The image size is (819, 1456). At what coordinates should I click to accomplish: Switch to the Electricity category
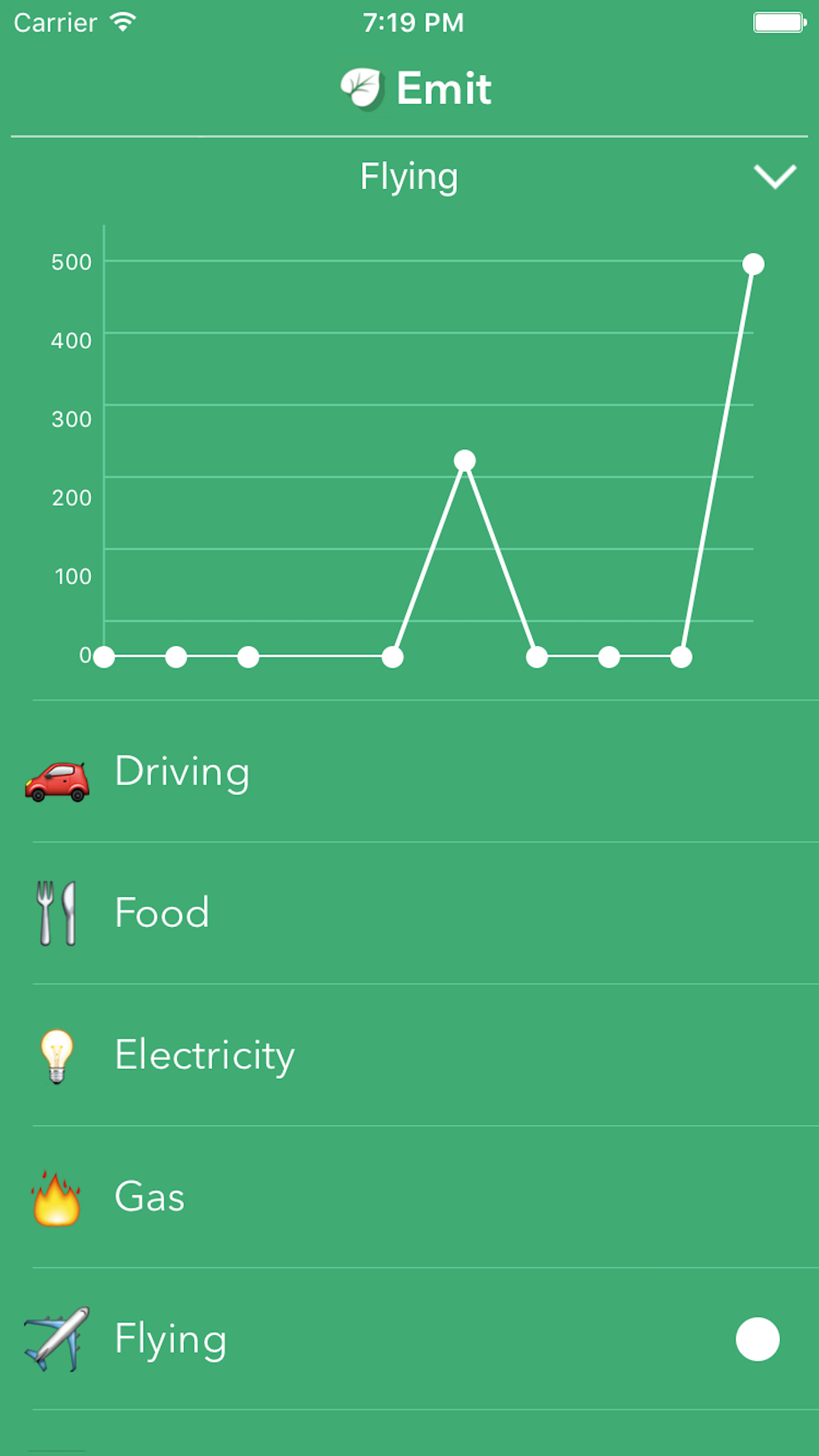[409, 1055]
